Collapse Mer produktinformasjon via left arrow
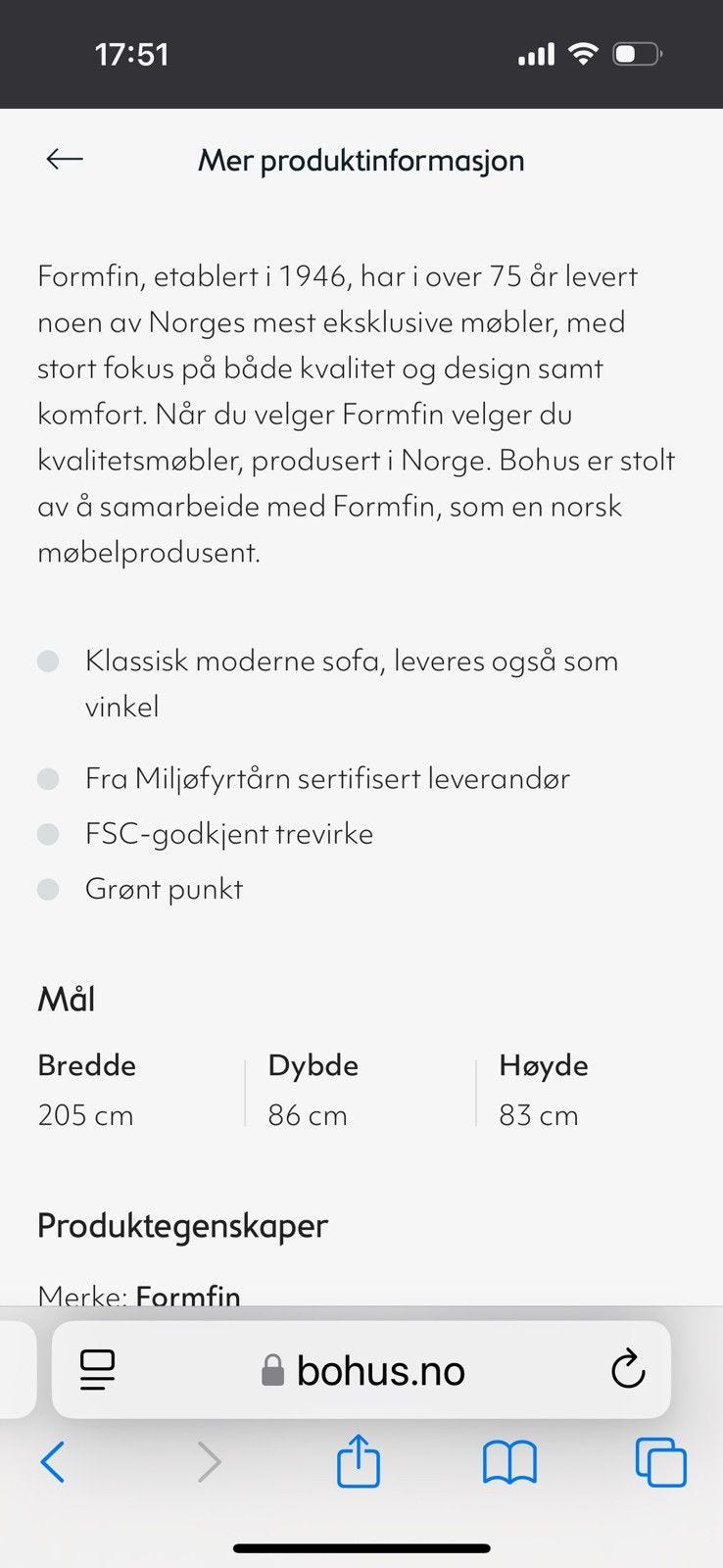723x1568 pixels. tap(63, 159)
